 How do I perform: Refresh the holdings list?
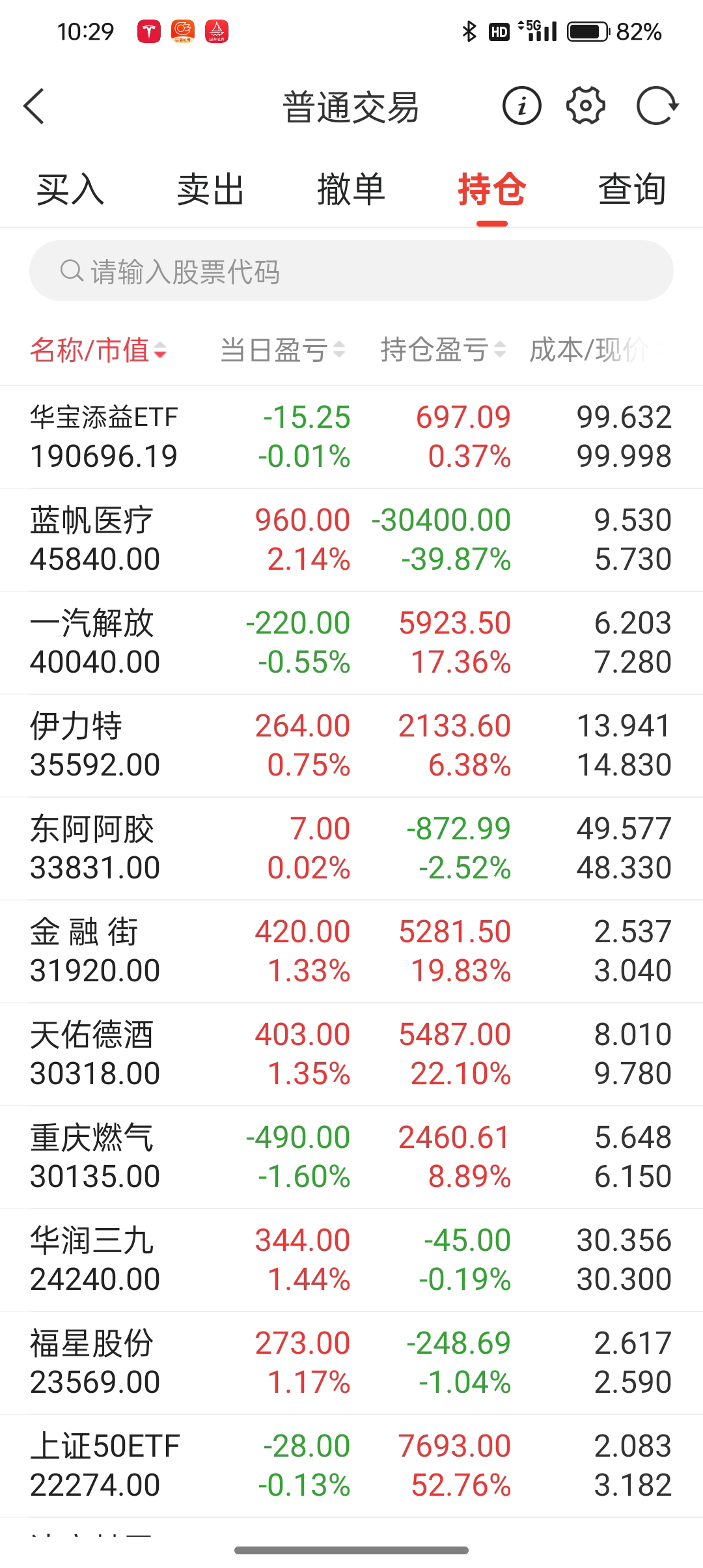[657, 106]
